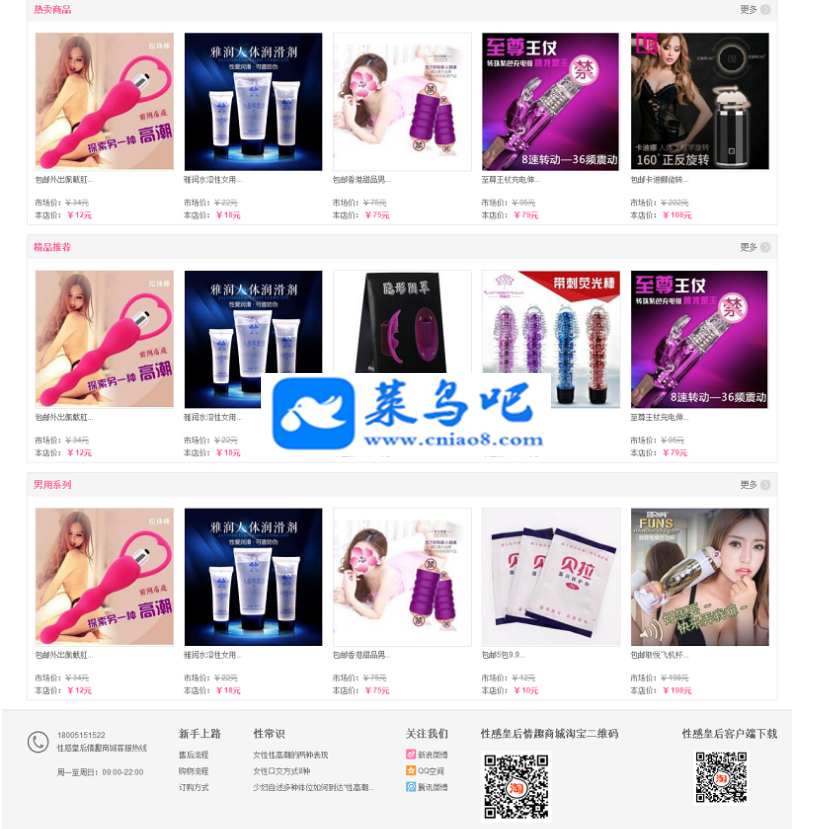
Task: Open the 售后流程 footer link
Action: (194, 755)
